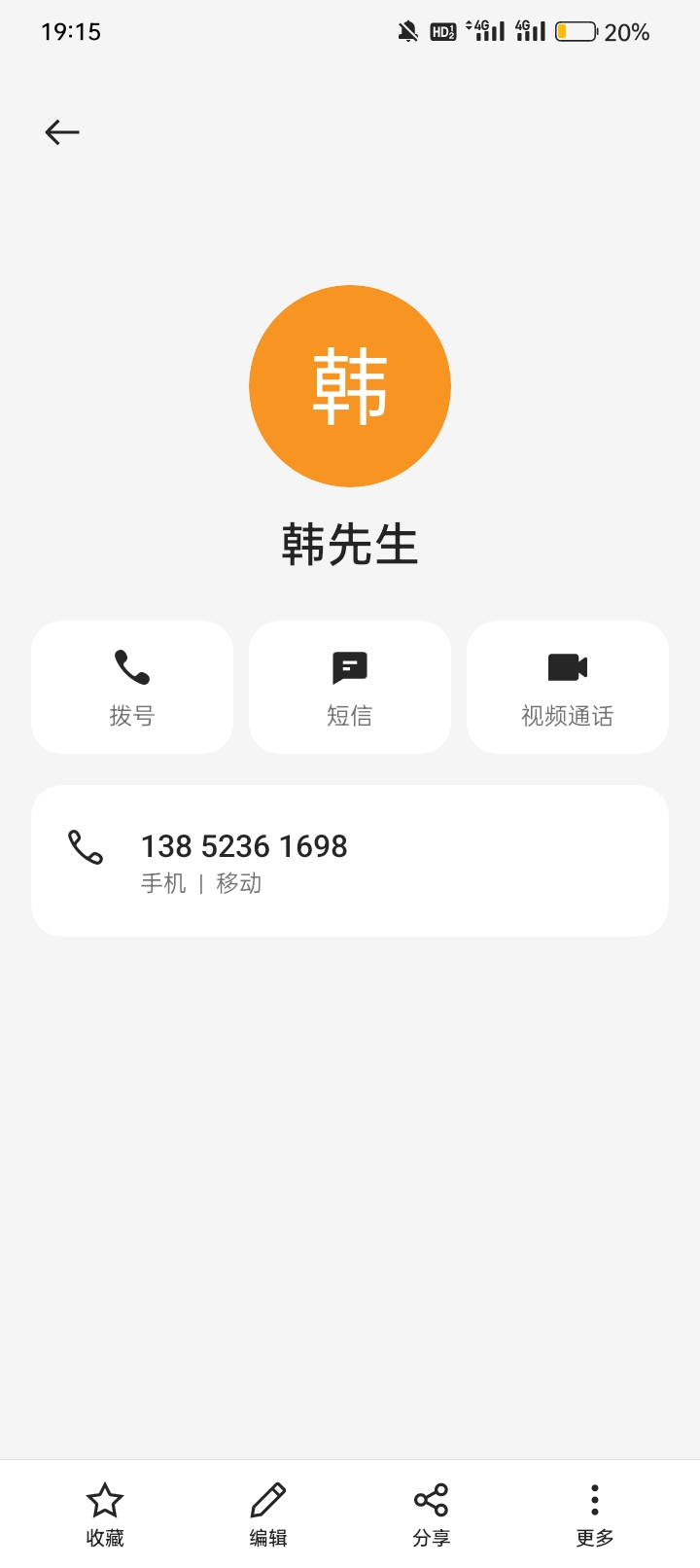This screenshot has height=1568, width=700.
Task: Tap the orange 韩 contact avatar
Action: pyautogui.click(x=350, y=386)
